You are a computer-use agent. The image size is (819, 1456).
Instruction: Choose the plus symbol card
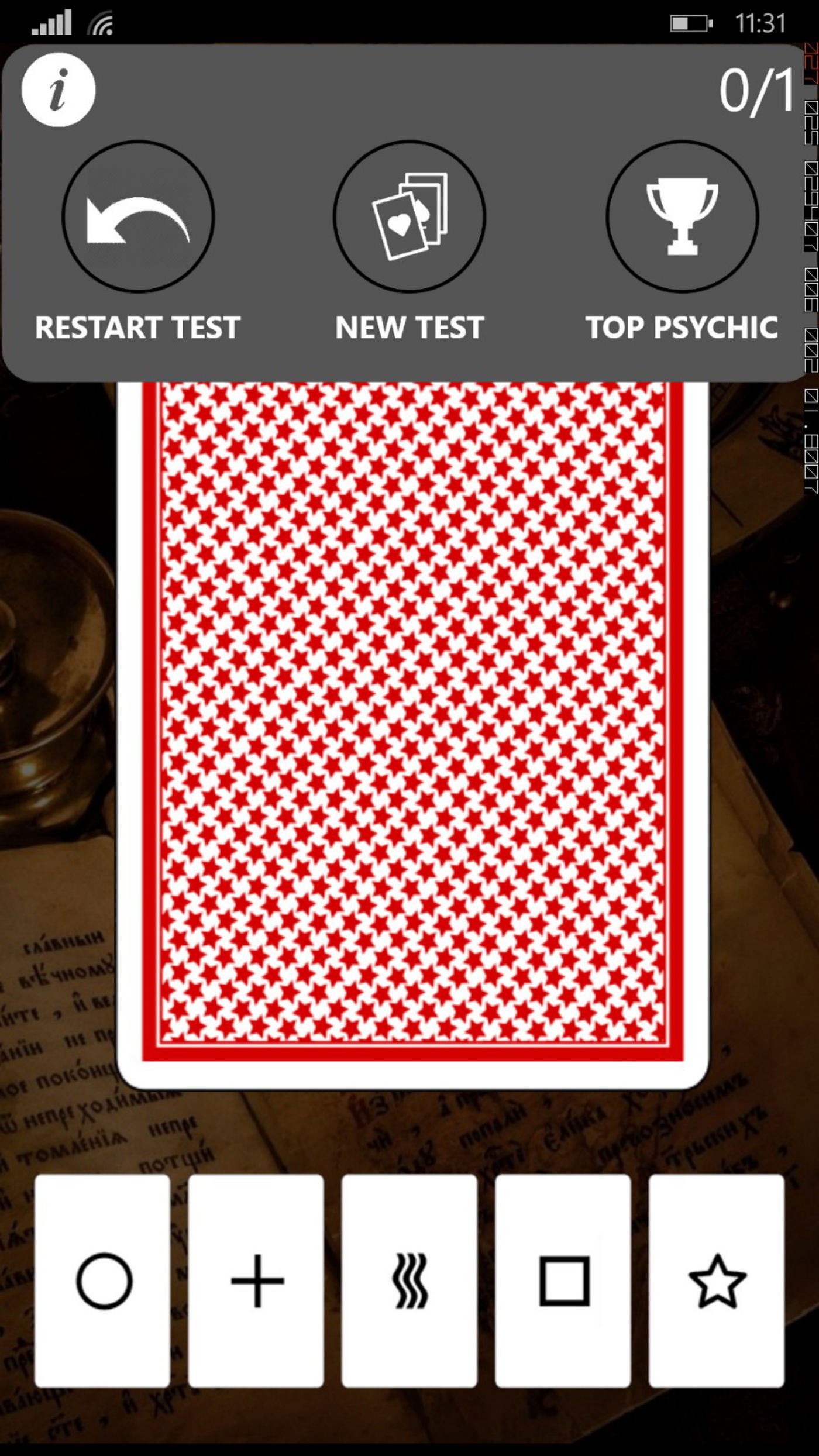[x=256, y=1281]
